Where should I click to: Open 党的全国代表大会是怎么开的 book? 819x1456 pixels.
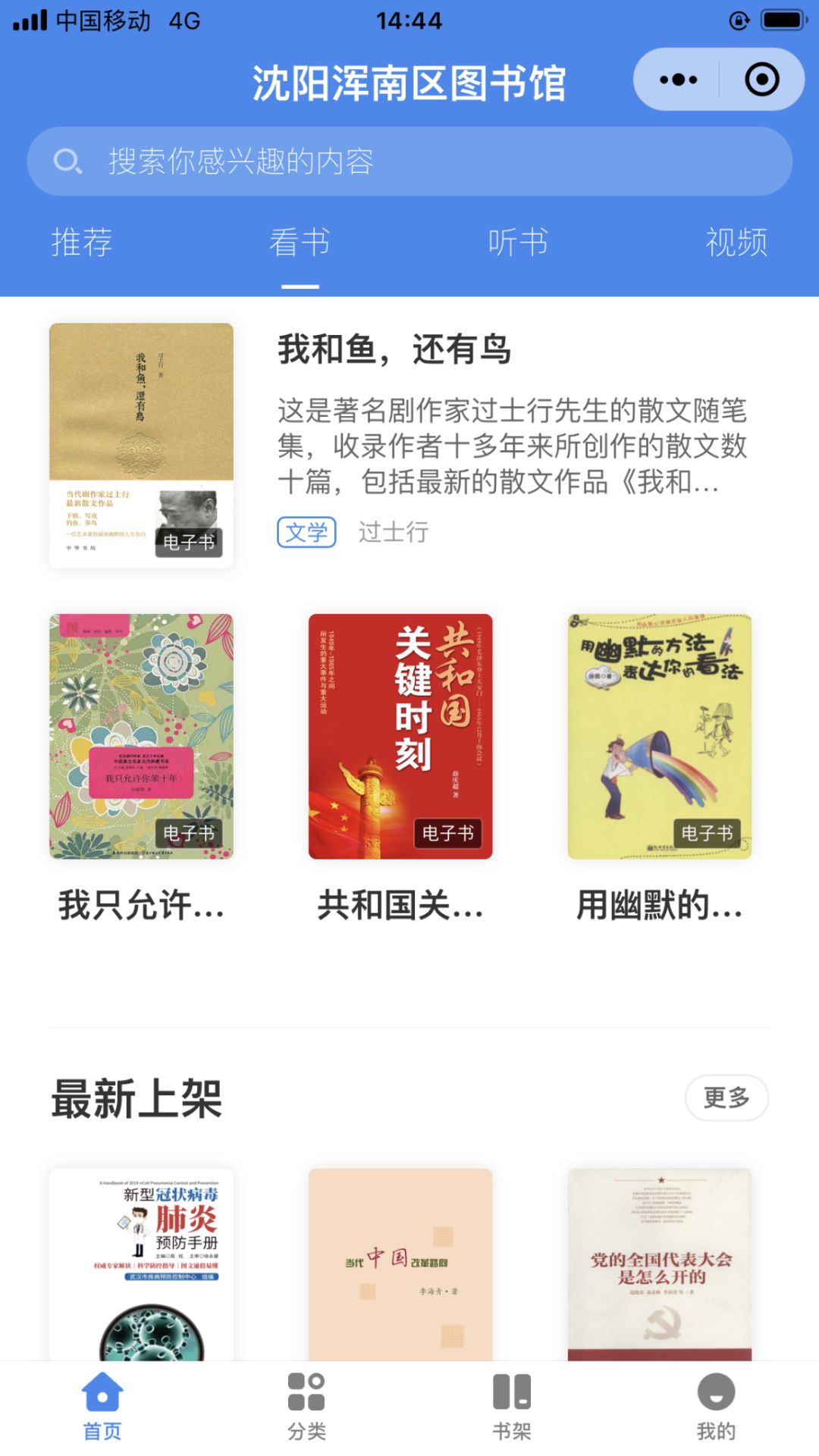660,1263
